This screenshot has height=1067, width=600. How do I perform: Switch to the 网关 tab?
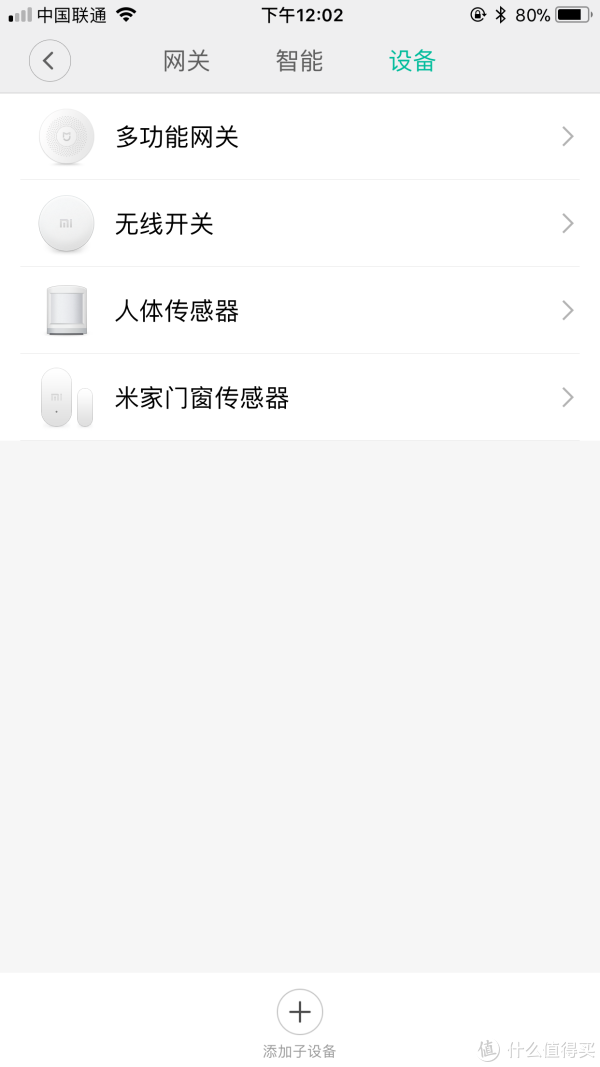click(x=186, y=61)
